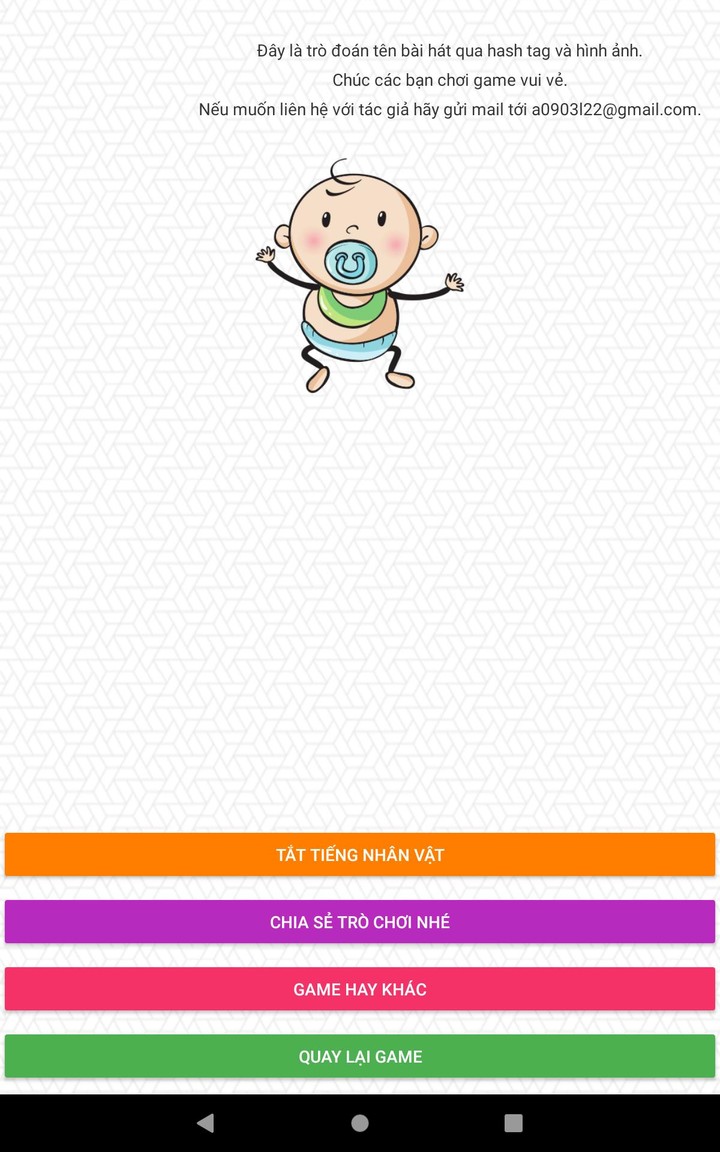This screenshot has width=720, height=1152.
Task: Tap the system back button
Action: coord(206,1123)
